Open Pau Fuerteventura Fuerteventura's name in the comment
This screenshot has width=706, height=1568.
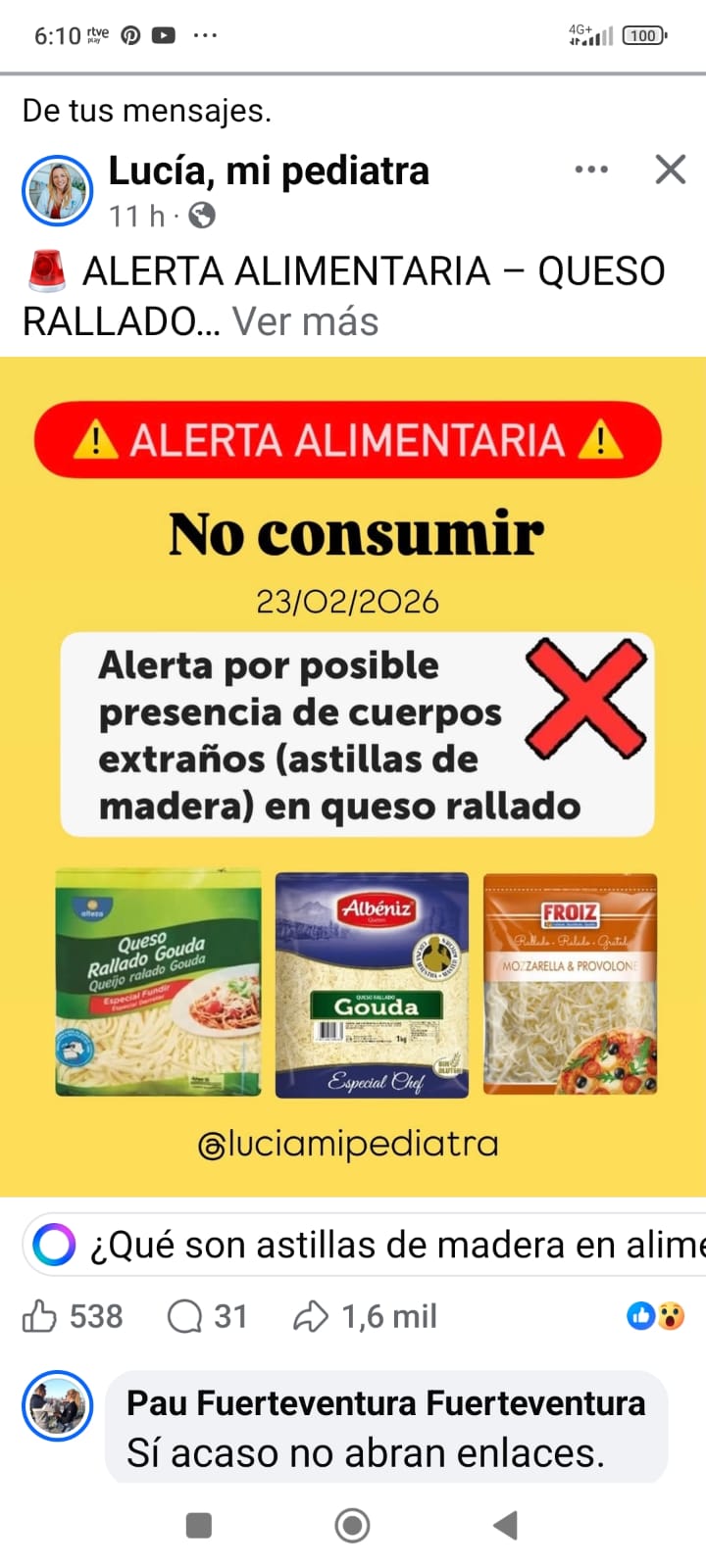point(385,1403)
